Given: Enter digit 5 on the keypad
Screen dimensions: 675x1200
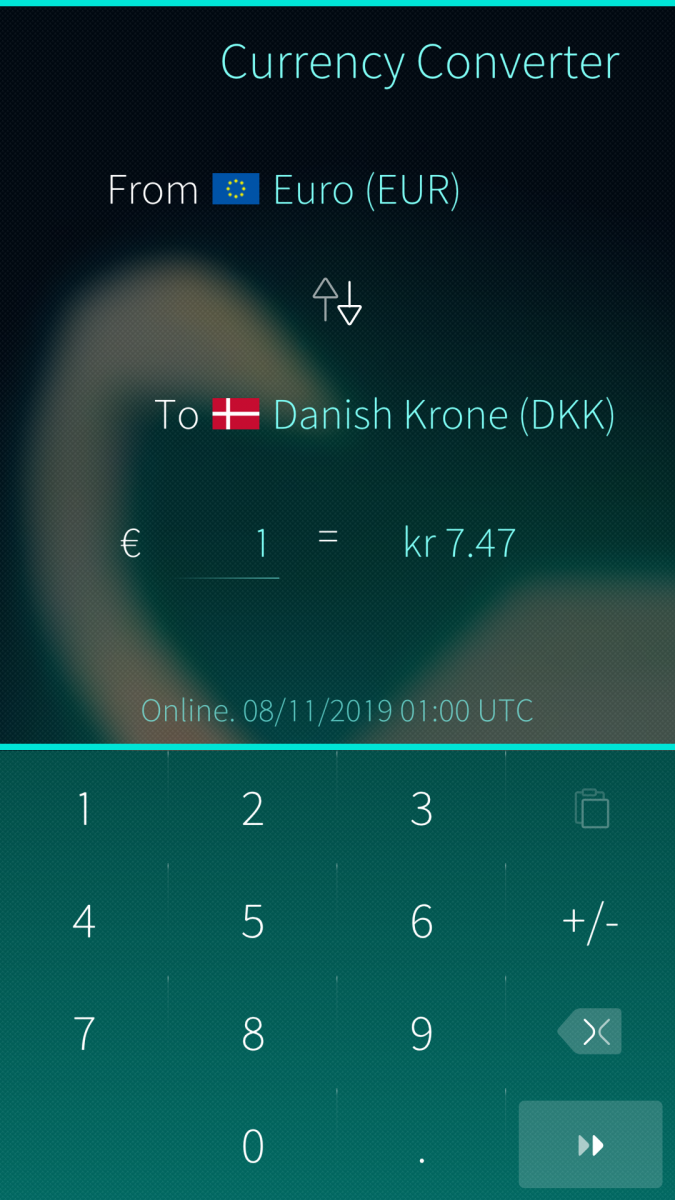Looking at the screenshot, I should (253, 922).
